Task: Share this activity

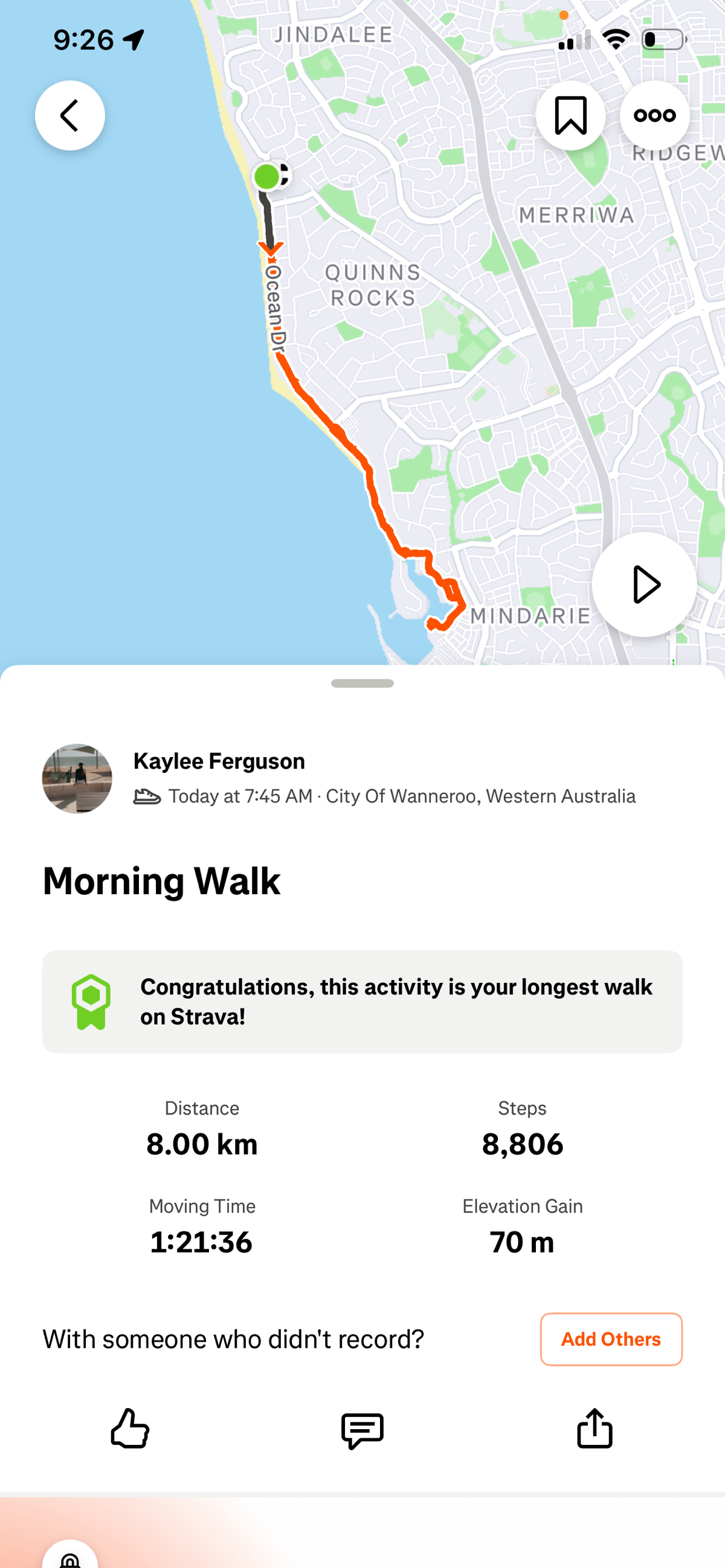Action: pyautogui.click(x=594, y=1428)
